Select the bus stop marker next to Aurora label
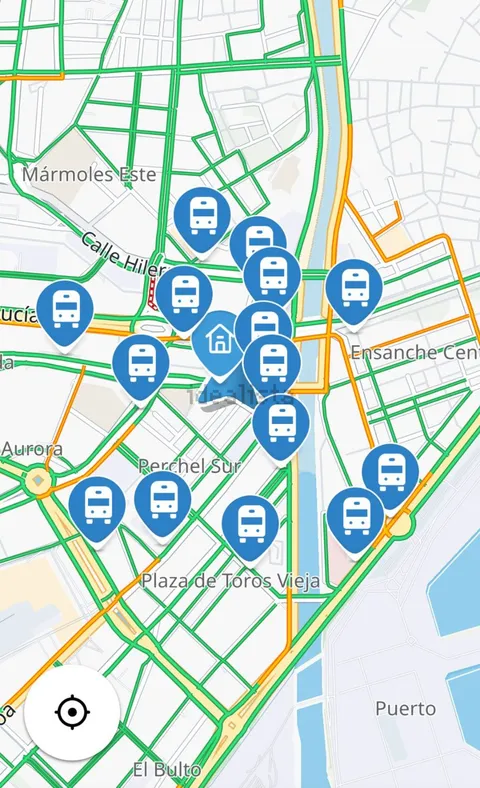480x788 pixels. pyautogui.click(x=97, y=511)
